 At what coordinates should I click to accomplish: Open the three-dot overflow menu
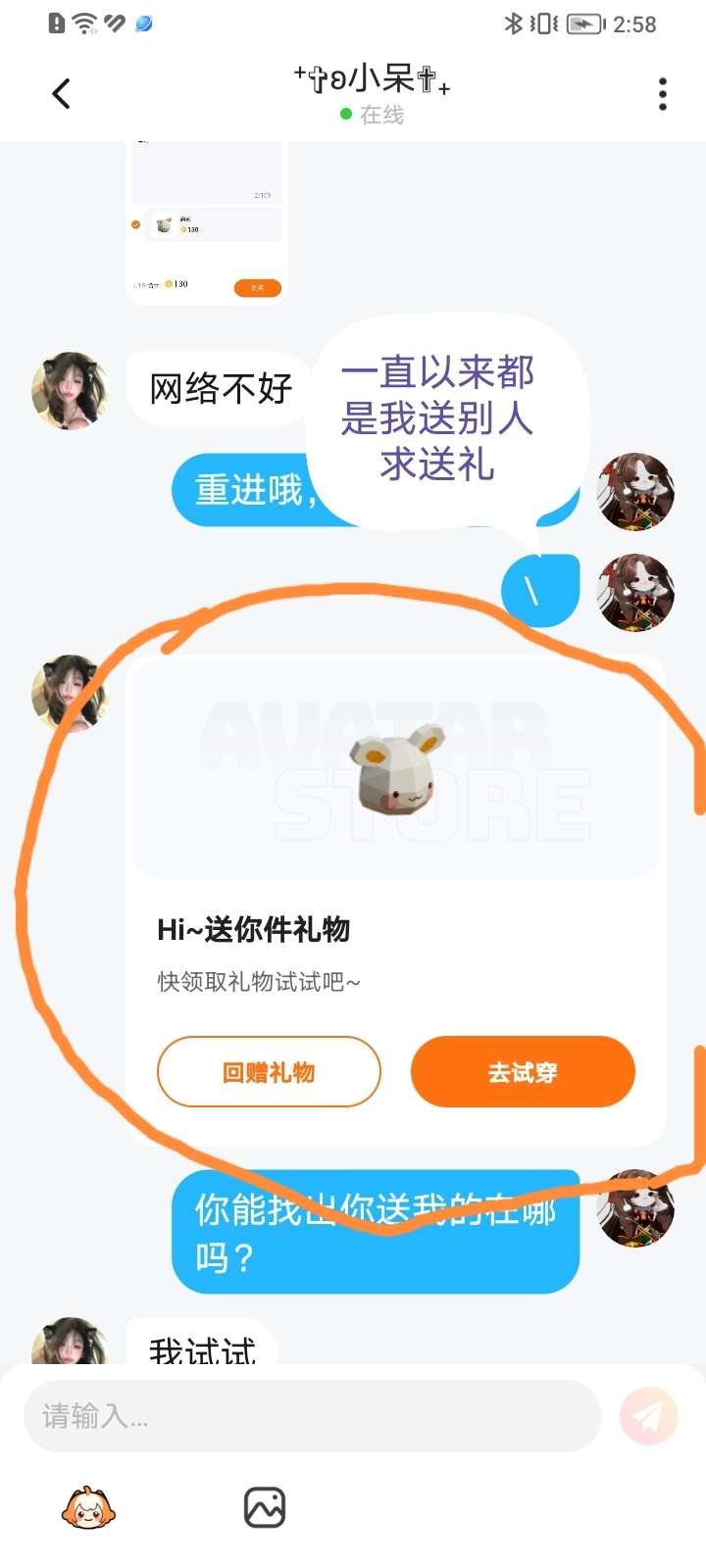[x=663, y=94]
